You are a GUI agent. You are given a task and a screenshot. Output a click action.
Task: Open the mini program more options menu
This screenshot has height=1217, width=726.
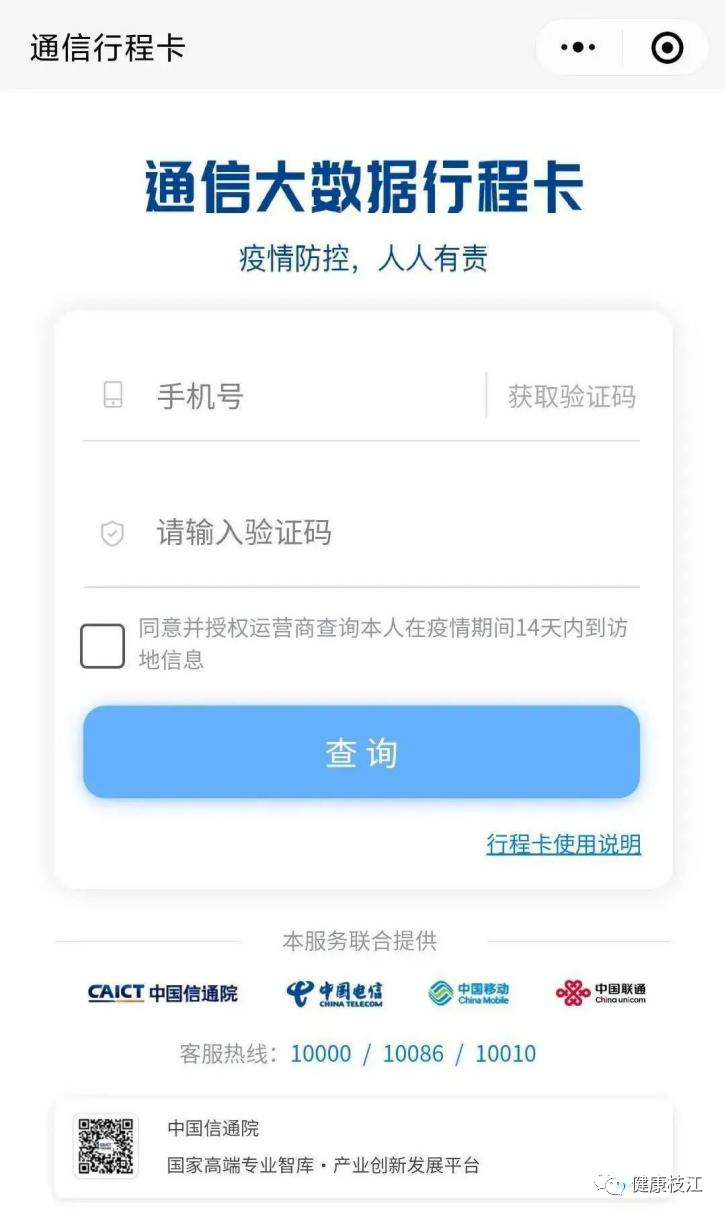pos(578,47)
